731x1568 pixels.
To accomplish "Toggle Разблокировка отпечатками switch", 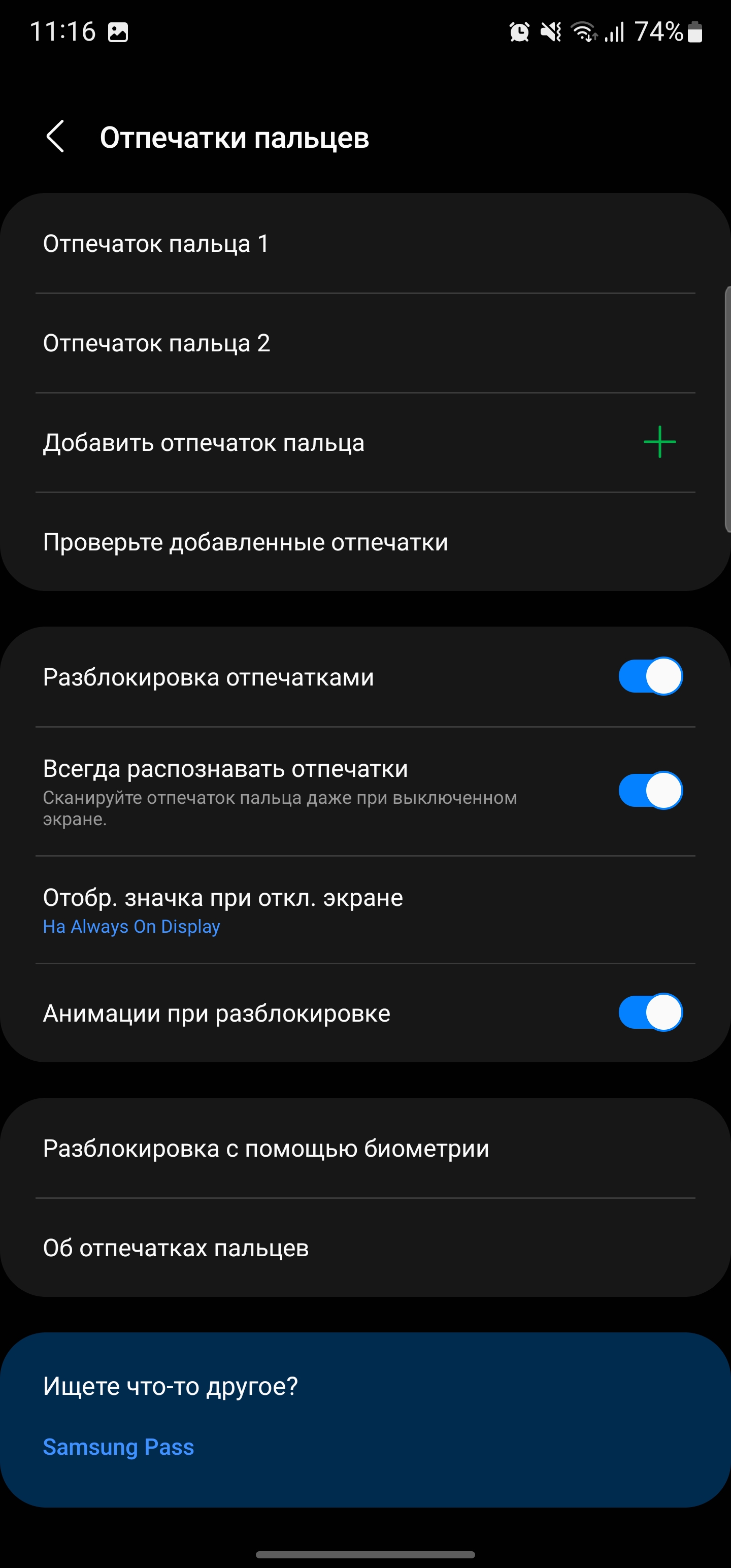I will (x=650, y=676).
